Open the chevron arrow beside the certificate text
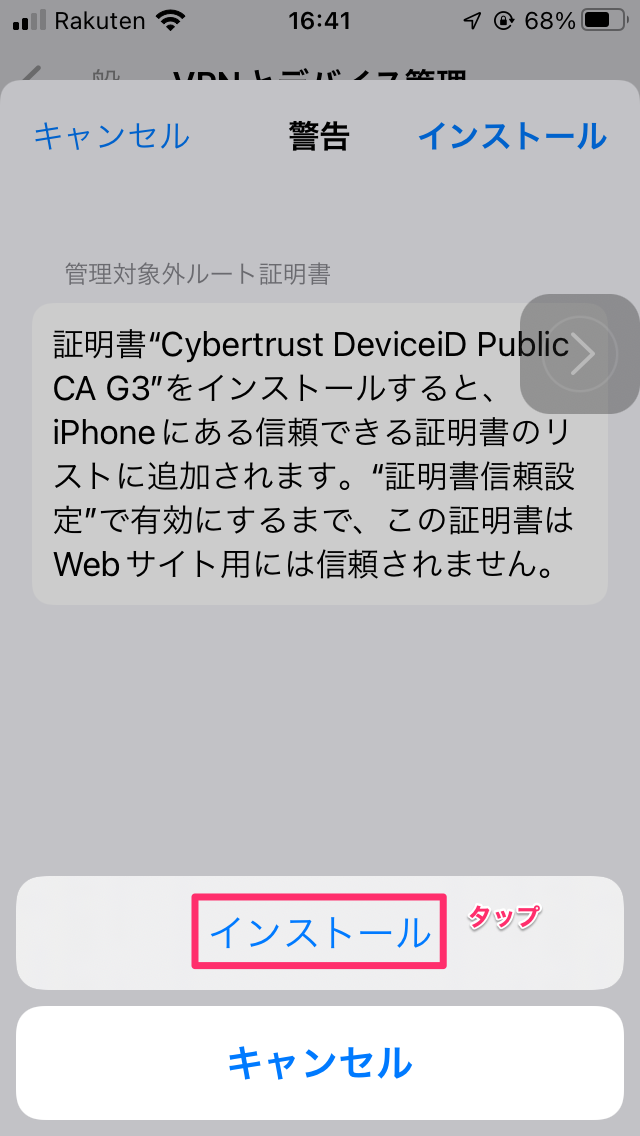Image resolution: width=640 pixels, height=1136 pixels. pos(580,354)
